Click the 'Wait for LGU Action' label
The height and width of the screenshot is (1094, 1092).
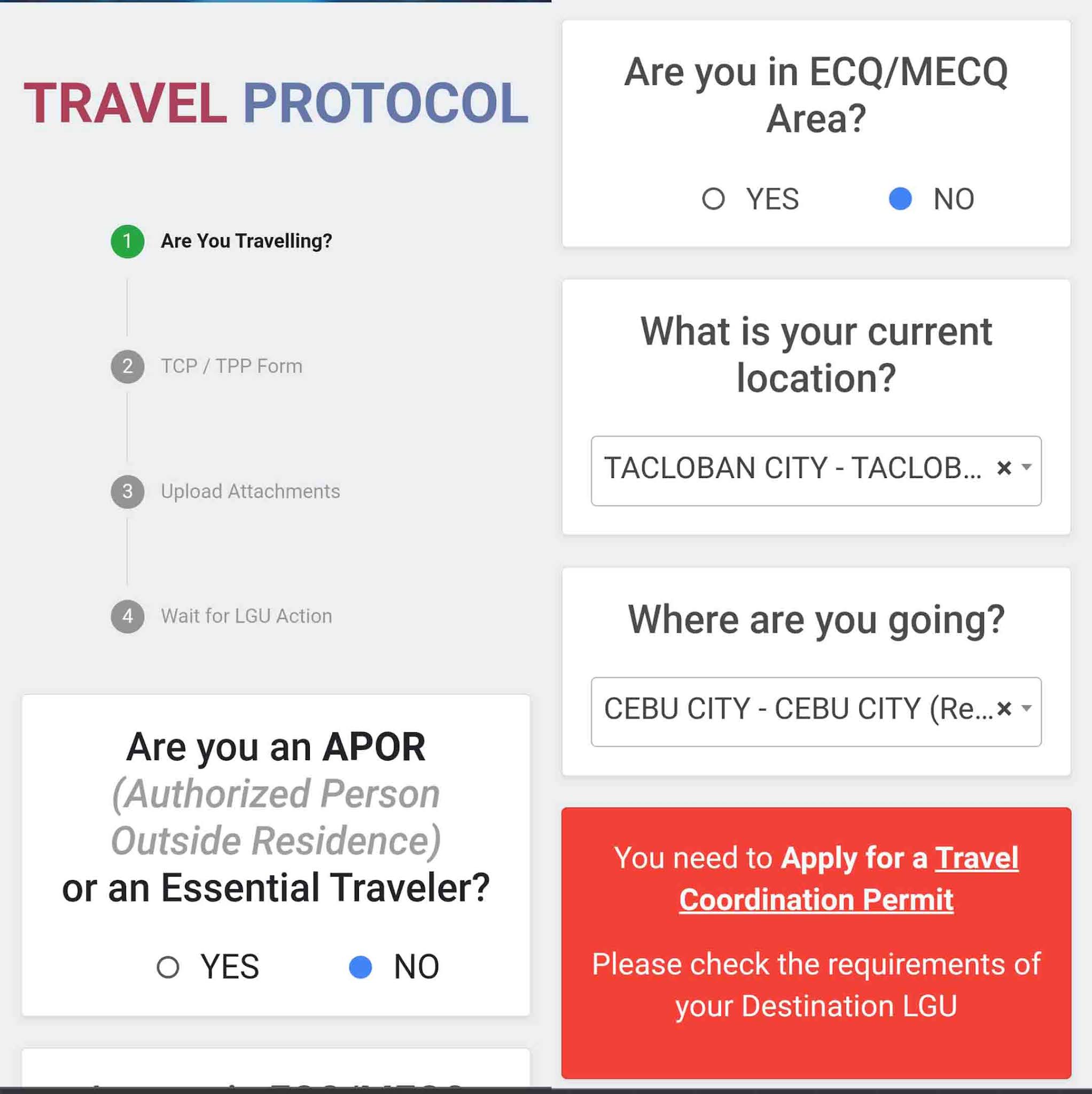246,616
